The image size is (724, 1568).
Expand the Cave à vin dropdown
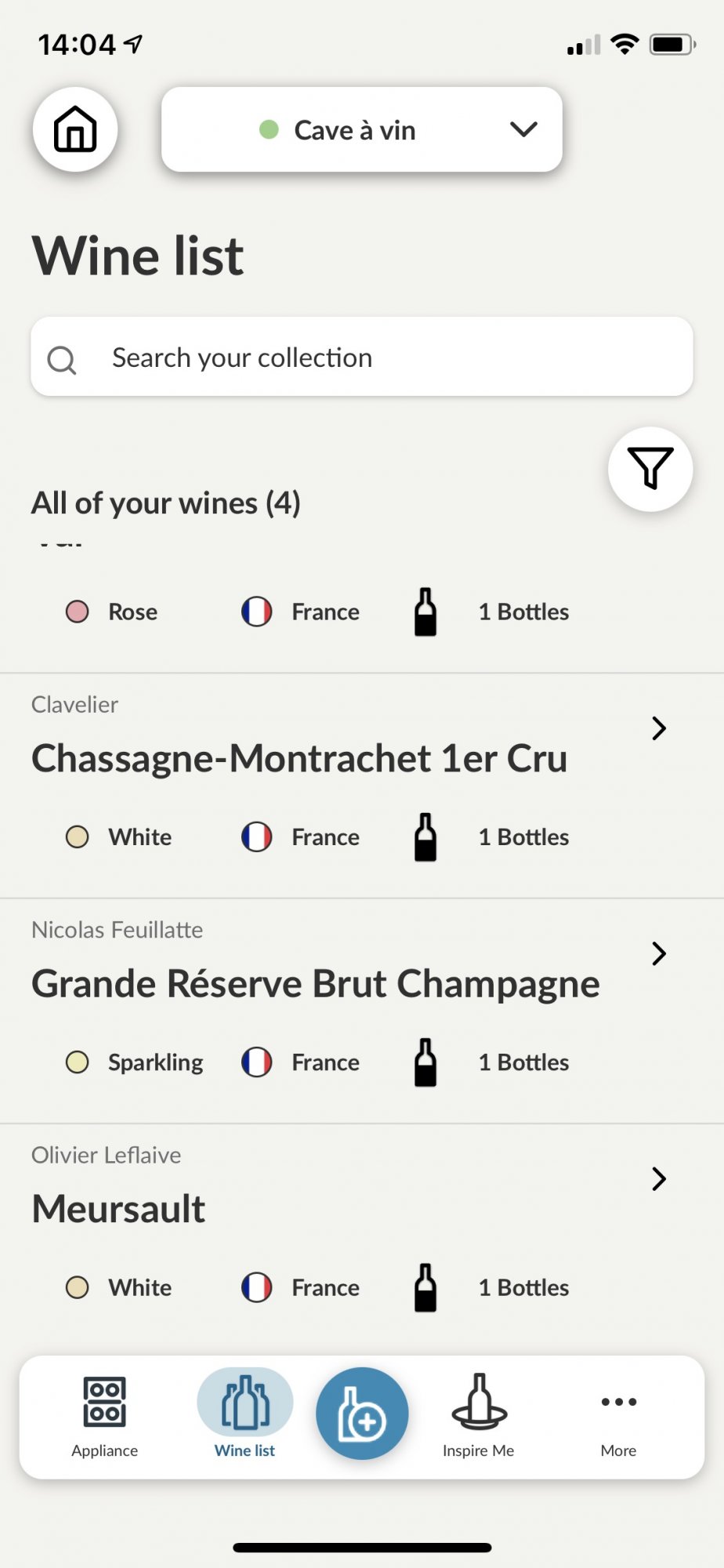pyautogui.click(x=361, y=129)
